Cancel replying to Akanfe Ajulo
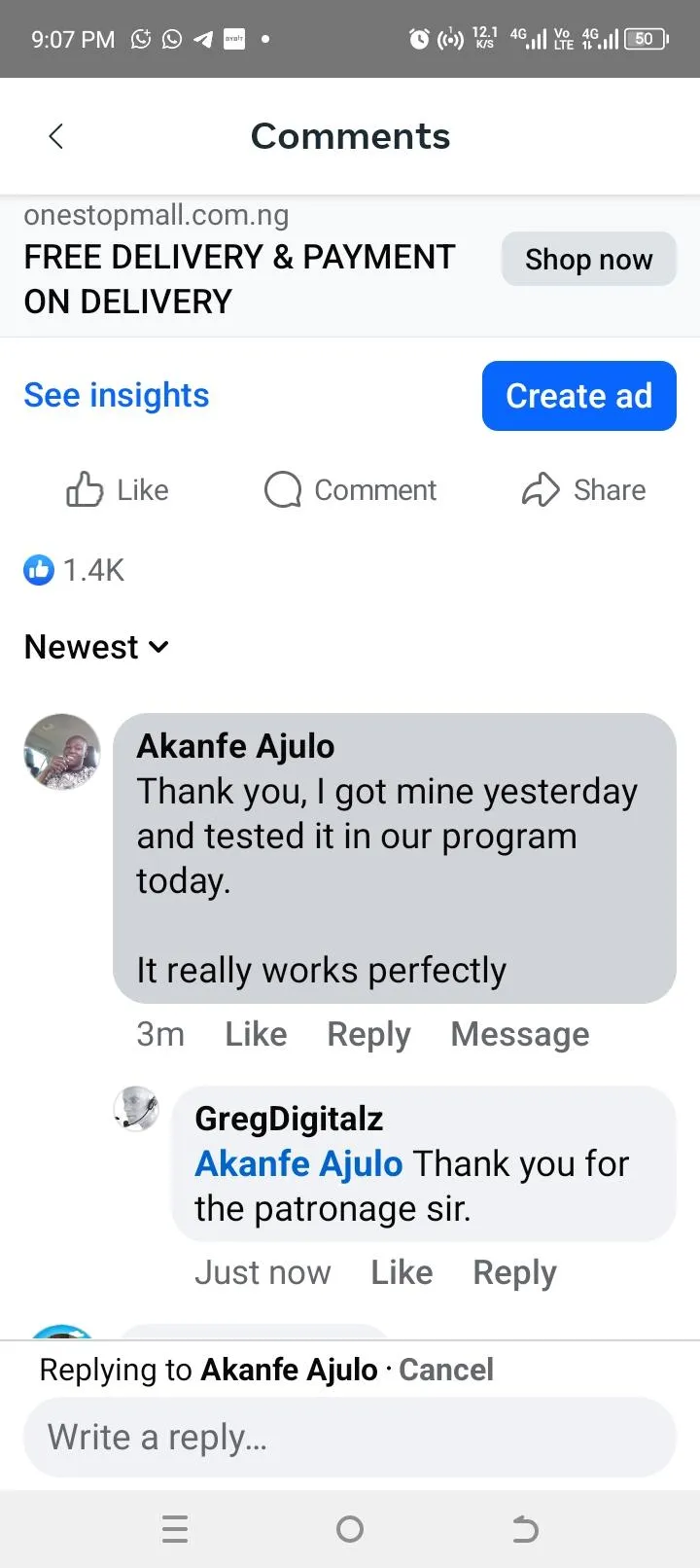The width and height of the screenshot is (700, 1568). (x=445, y=1370)
